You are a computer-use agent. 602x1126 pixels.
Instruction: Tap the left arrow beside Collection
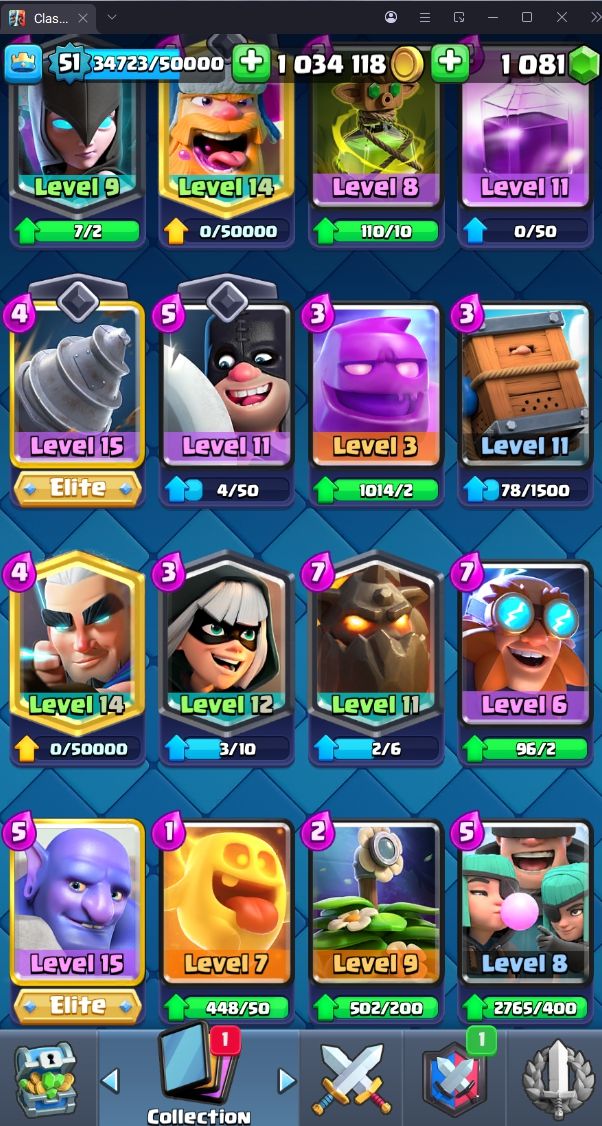111,1080
